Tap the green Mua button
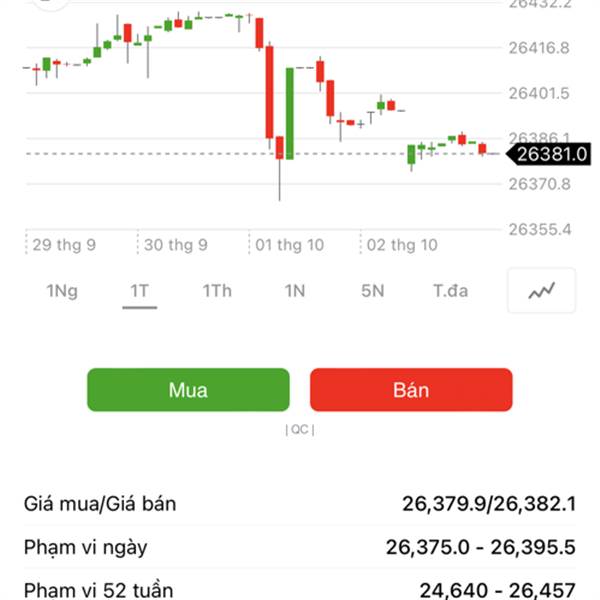Screen dimensions: 600x600 (x=188, y=390)
